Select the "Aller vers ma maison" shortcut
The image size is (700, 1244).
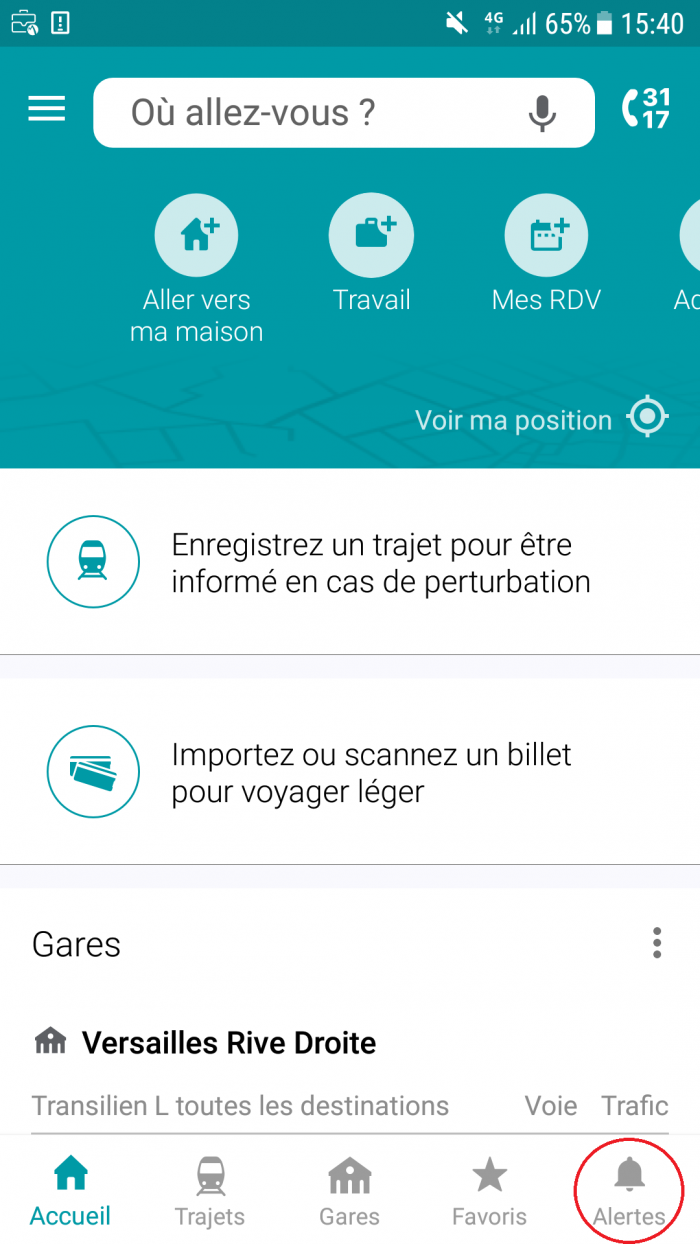(x=196, y=270)
